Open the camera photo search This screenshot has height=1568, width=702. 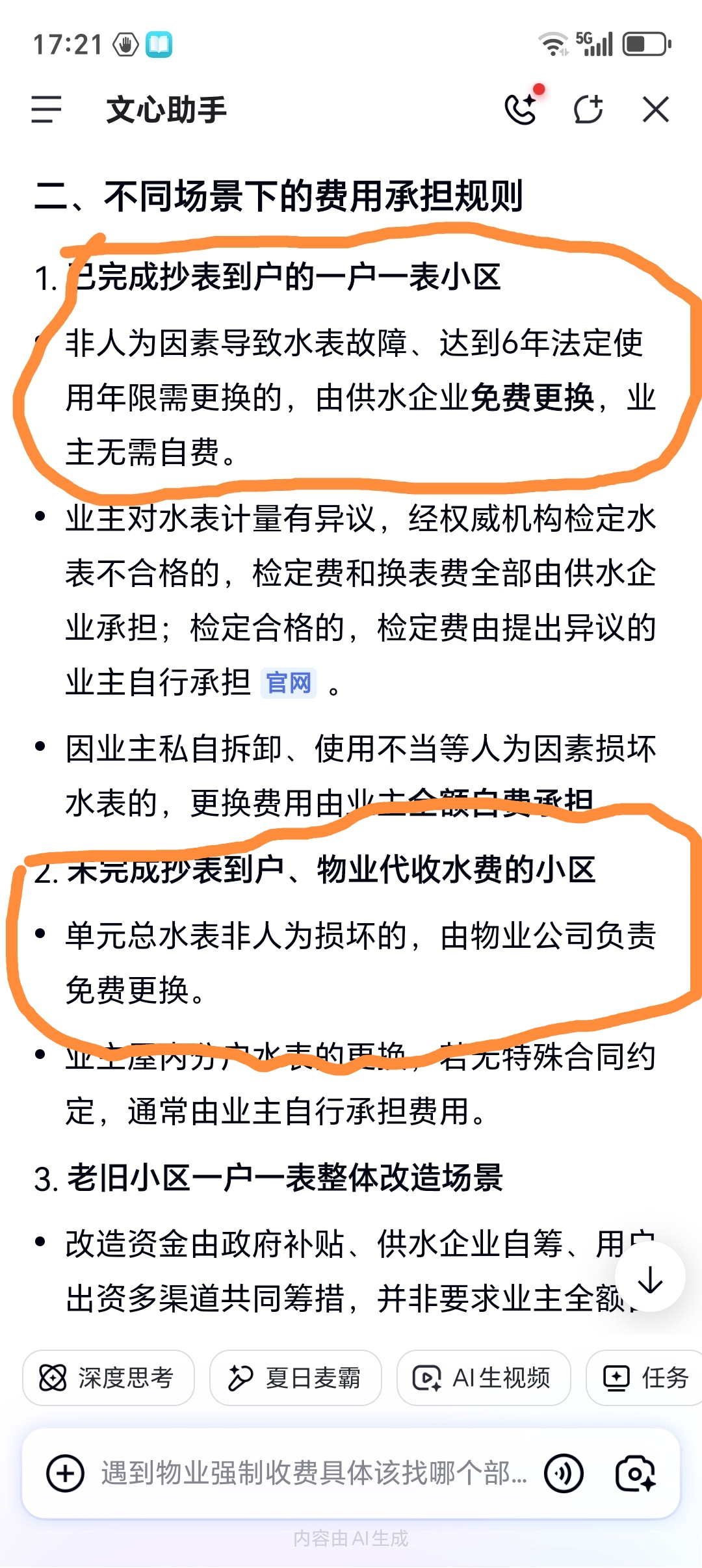click(635, 1473)
